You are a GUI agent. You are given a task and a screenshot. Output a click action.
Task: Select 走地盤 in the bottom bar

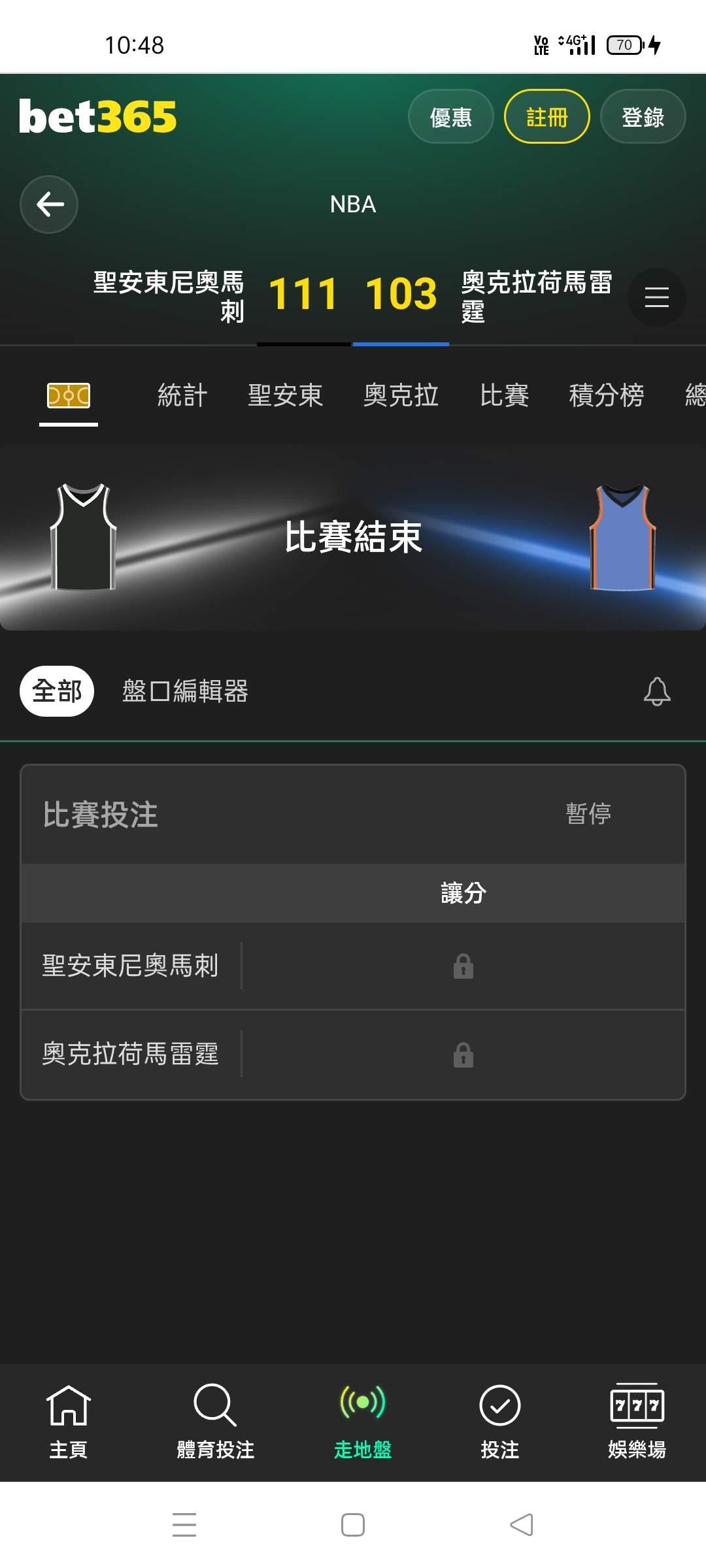[x=363, y=1422]
